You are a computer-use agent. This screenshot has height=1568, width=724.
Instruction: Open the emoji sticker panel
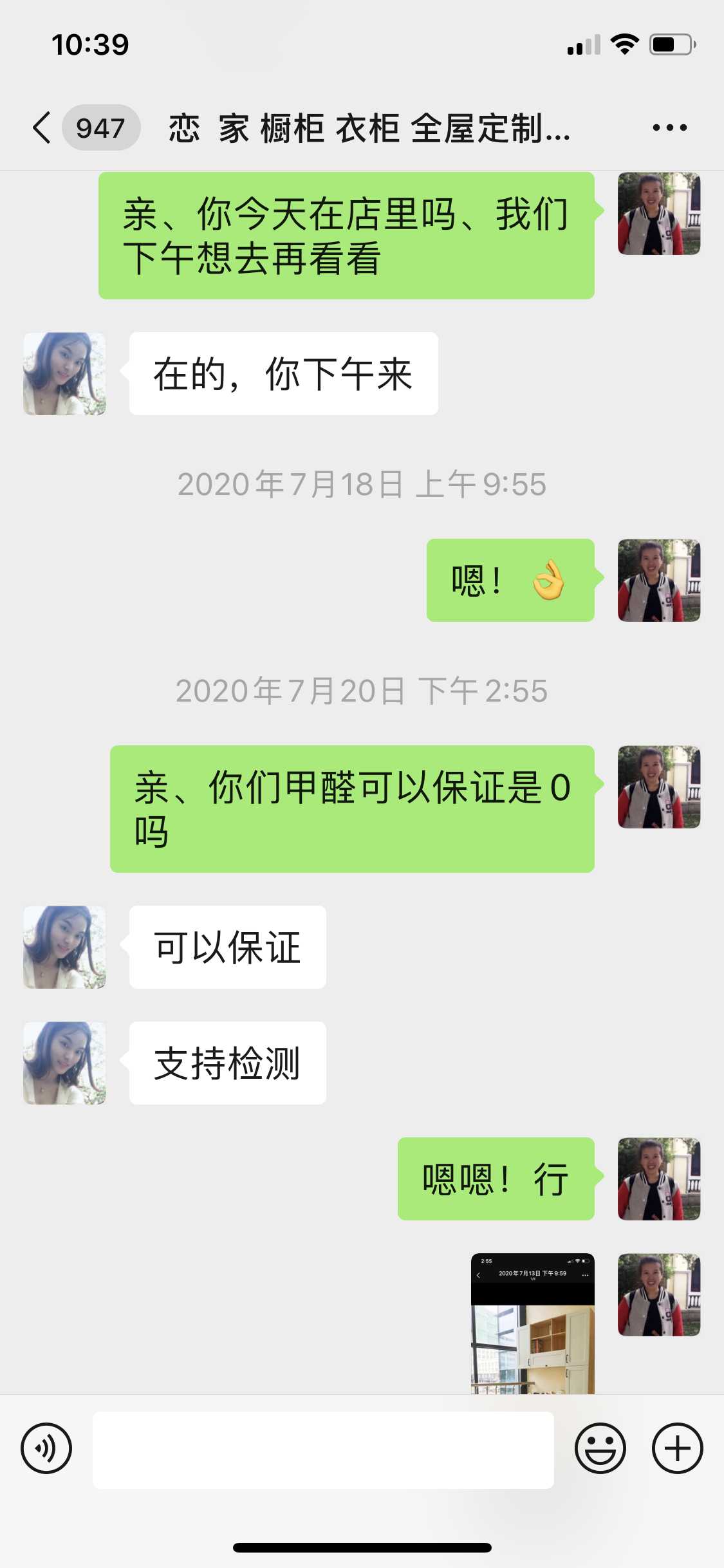coord(600,1449)
